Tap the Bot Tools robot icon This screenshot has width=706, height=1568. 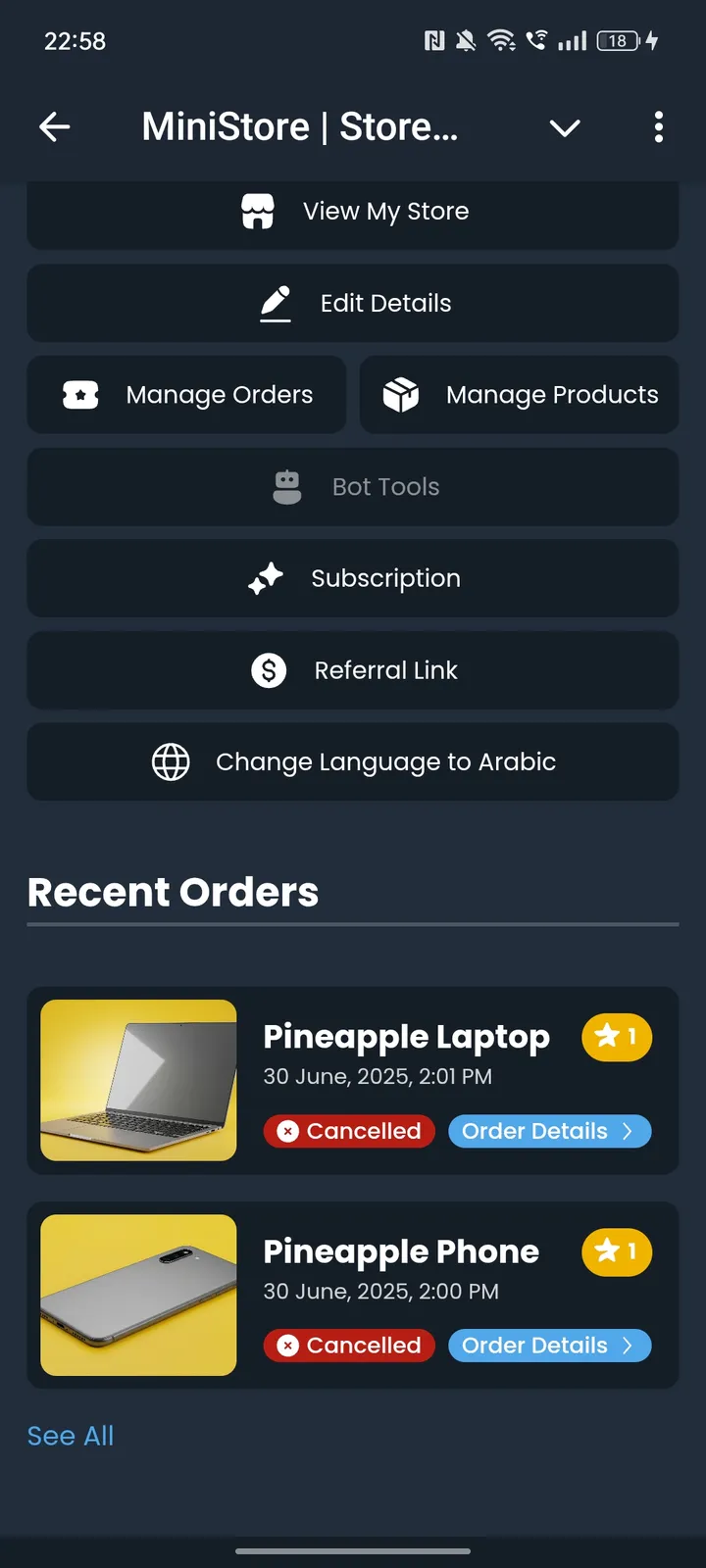tap(285, 486)
